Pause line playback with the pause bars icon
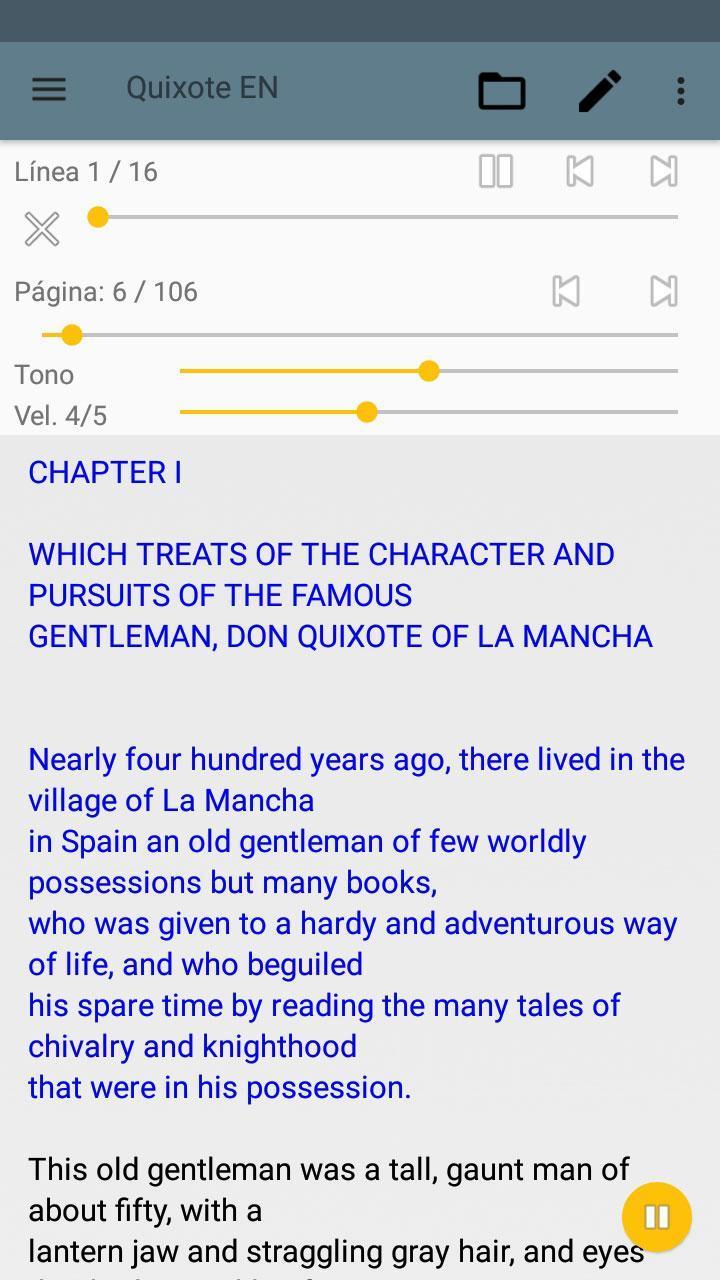Image resolution: width=720 pixels, height=1280 pixels. click(497, 171)
